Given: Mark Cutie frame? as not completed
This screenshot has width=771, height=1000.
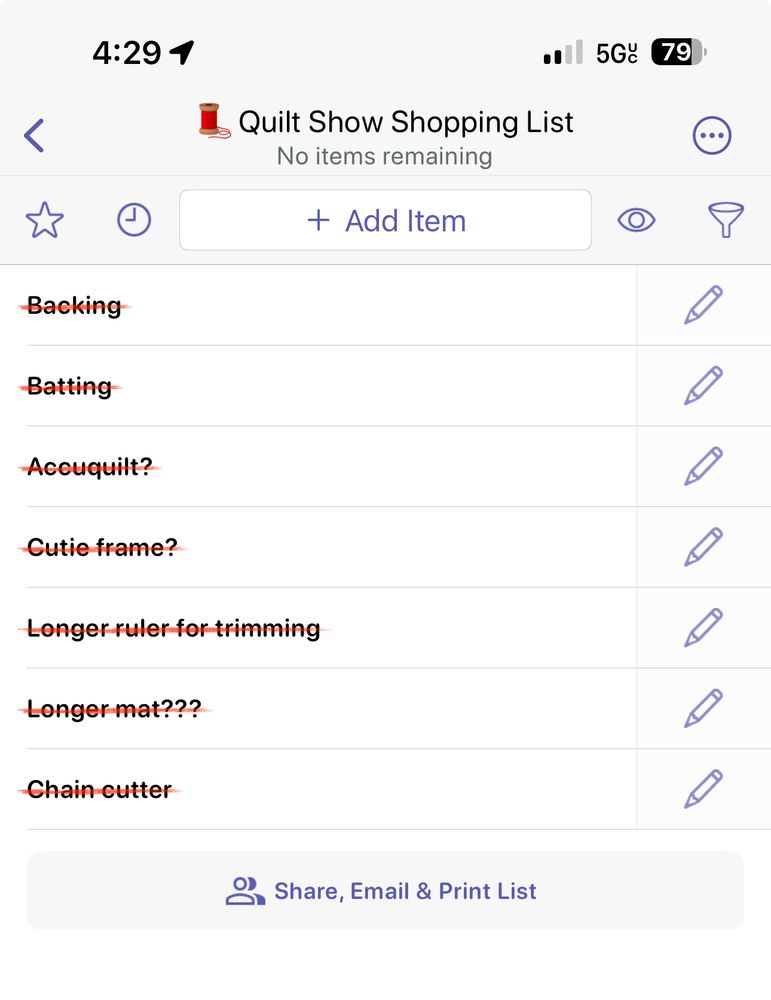Looking at the screenshot, I should [x=100, y=547].
